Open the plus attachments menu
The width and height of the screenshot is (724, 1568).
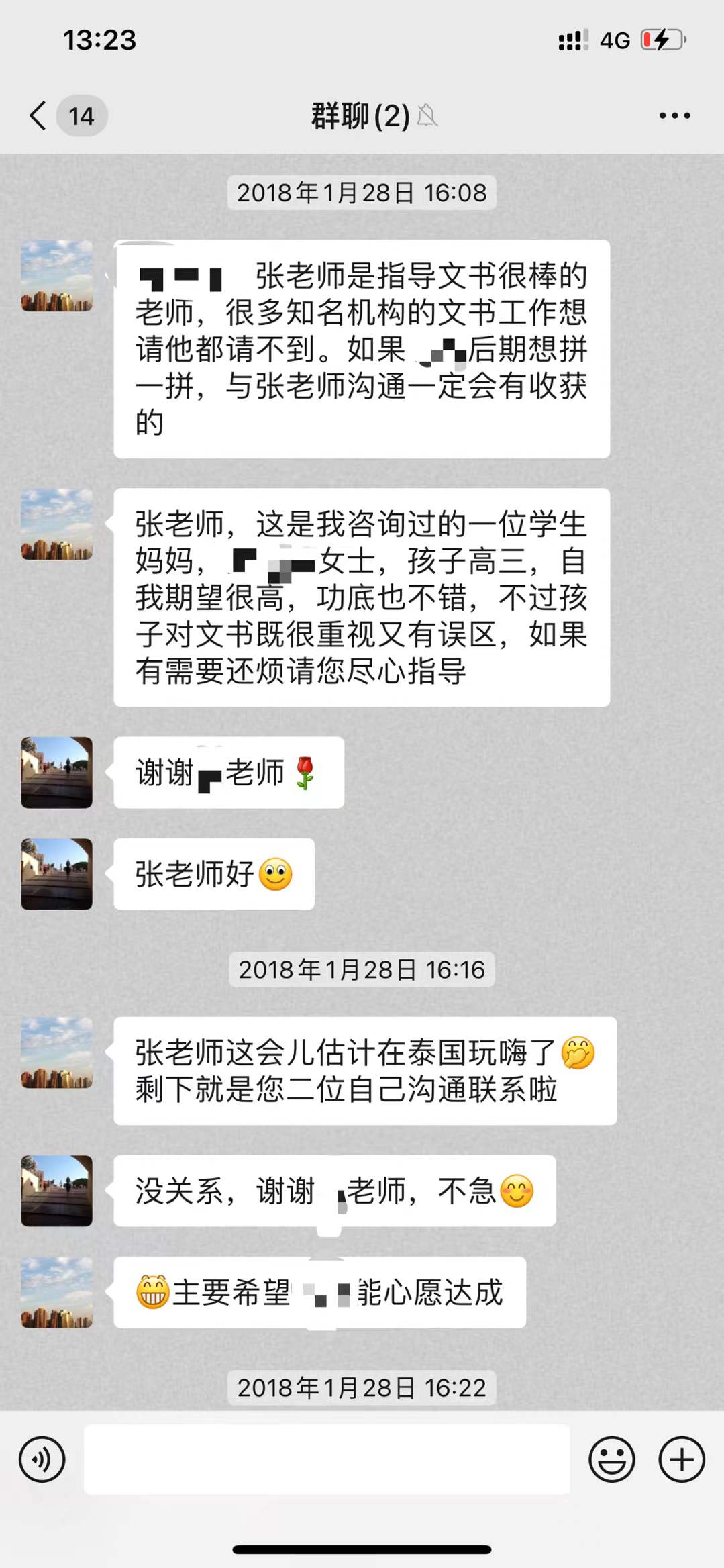pyautogui.click(x=681, y=1459)
